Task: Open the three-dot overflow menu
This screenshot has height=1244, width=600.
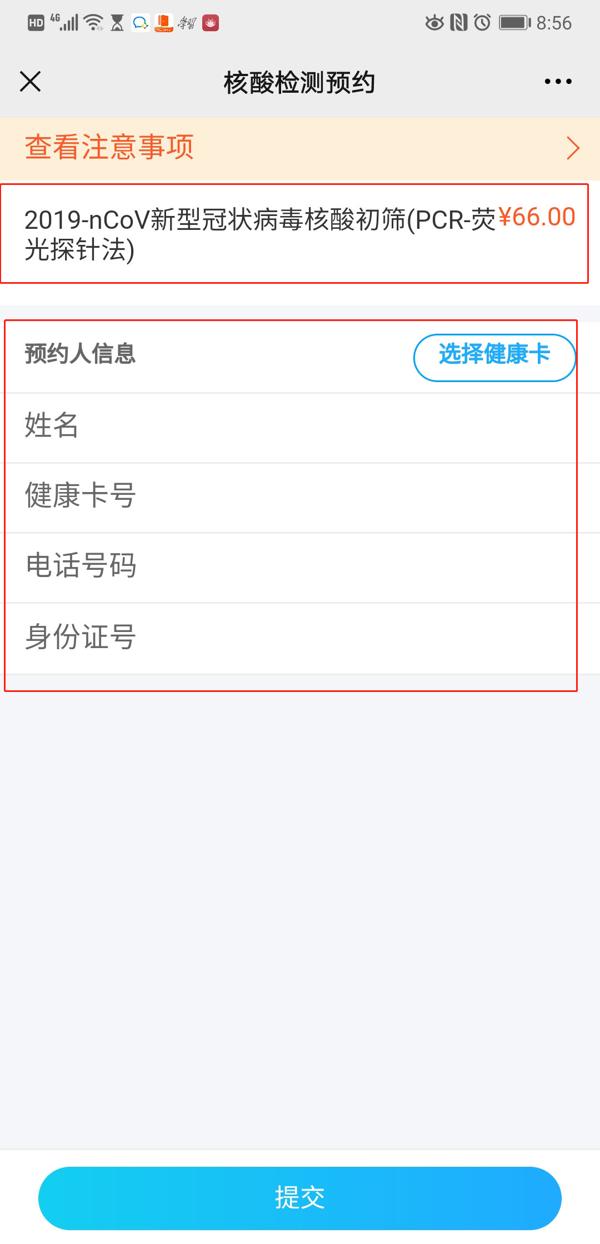Action: (557, 82)
